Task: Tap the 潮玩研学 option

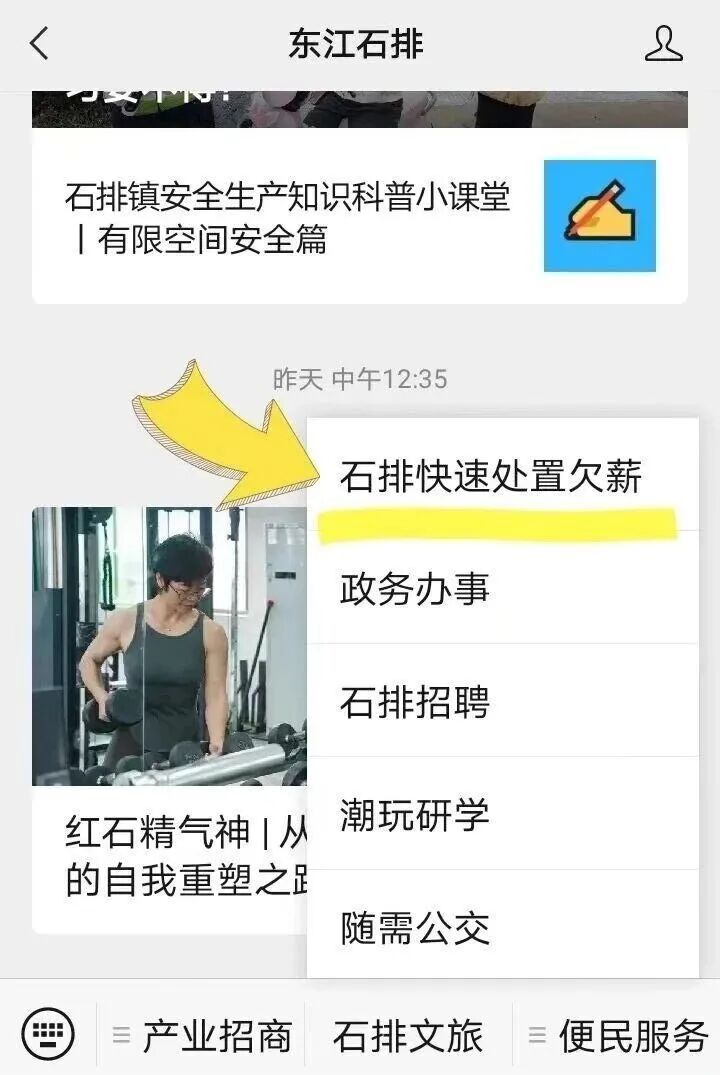Action: [415, 815]
